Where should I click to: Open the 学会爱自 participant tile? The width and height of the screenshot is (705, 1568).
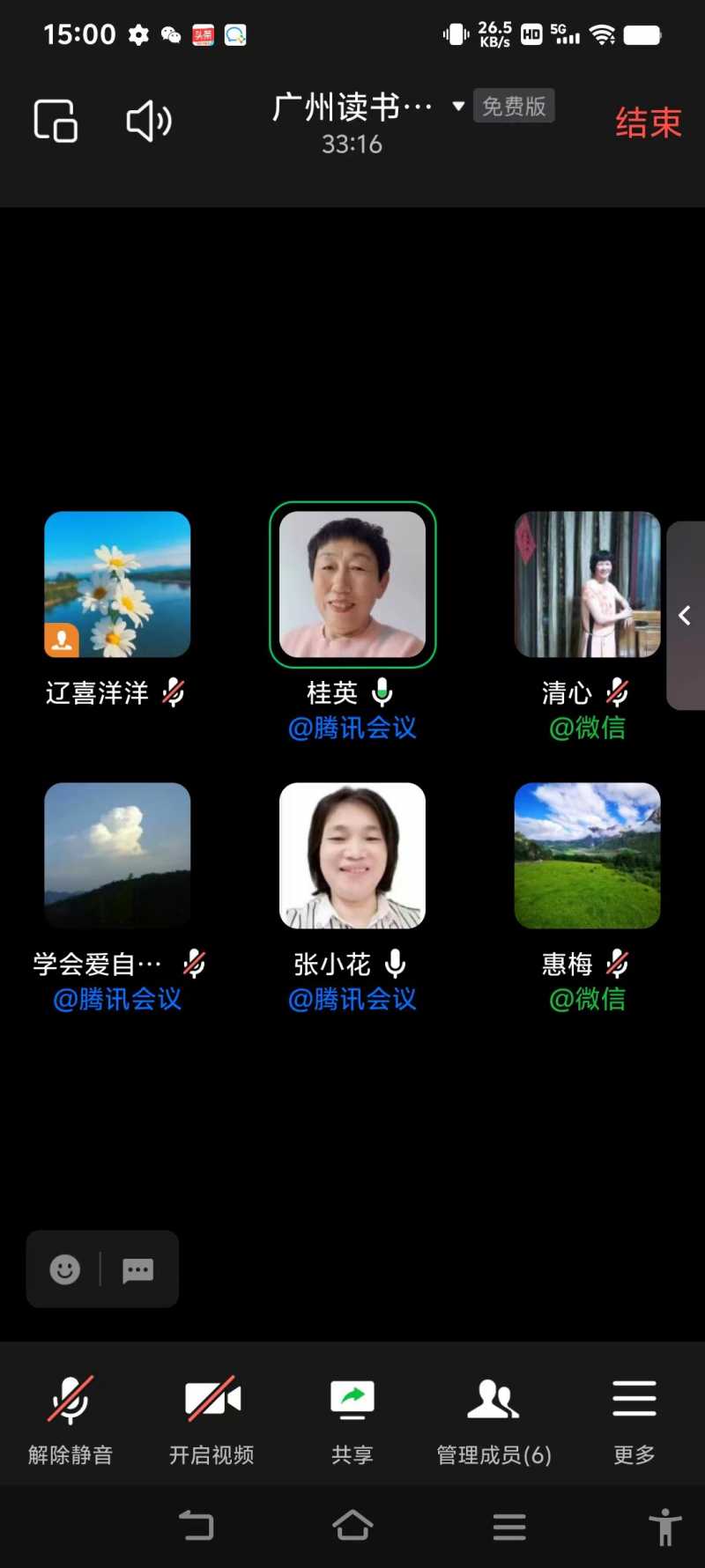pyautogui.click(x=117, y=856)
